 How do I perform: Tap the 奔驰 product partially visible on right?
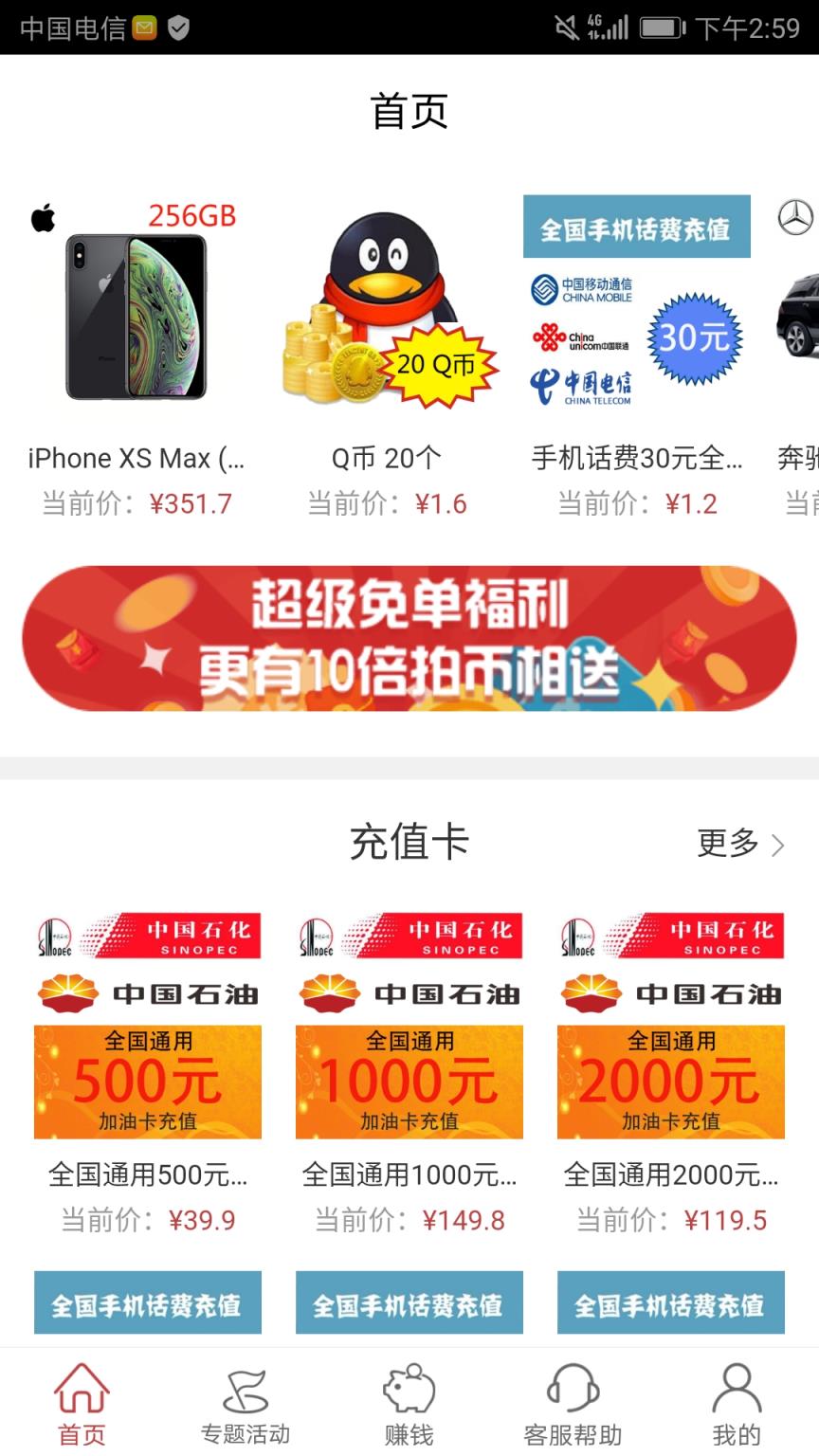(801, 313)
